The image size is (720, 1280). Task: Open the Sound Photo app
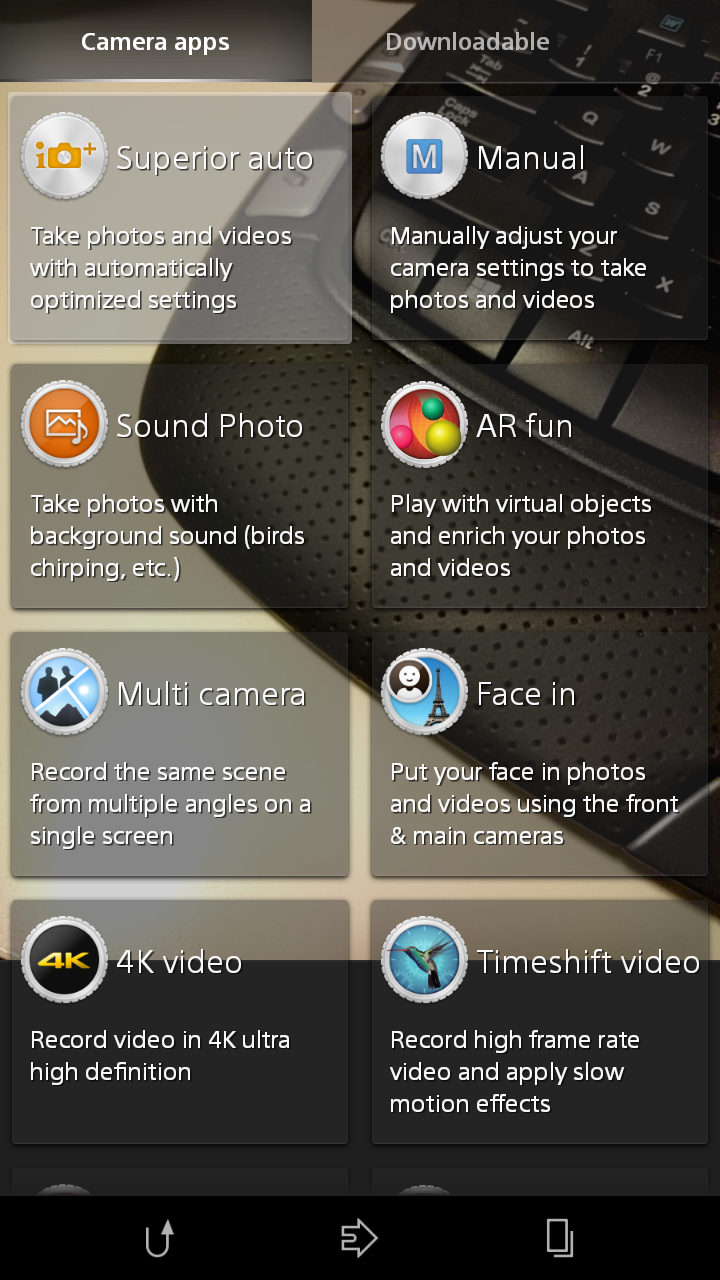click(x=180, y=486)
